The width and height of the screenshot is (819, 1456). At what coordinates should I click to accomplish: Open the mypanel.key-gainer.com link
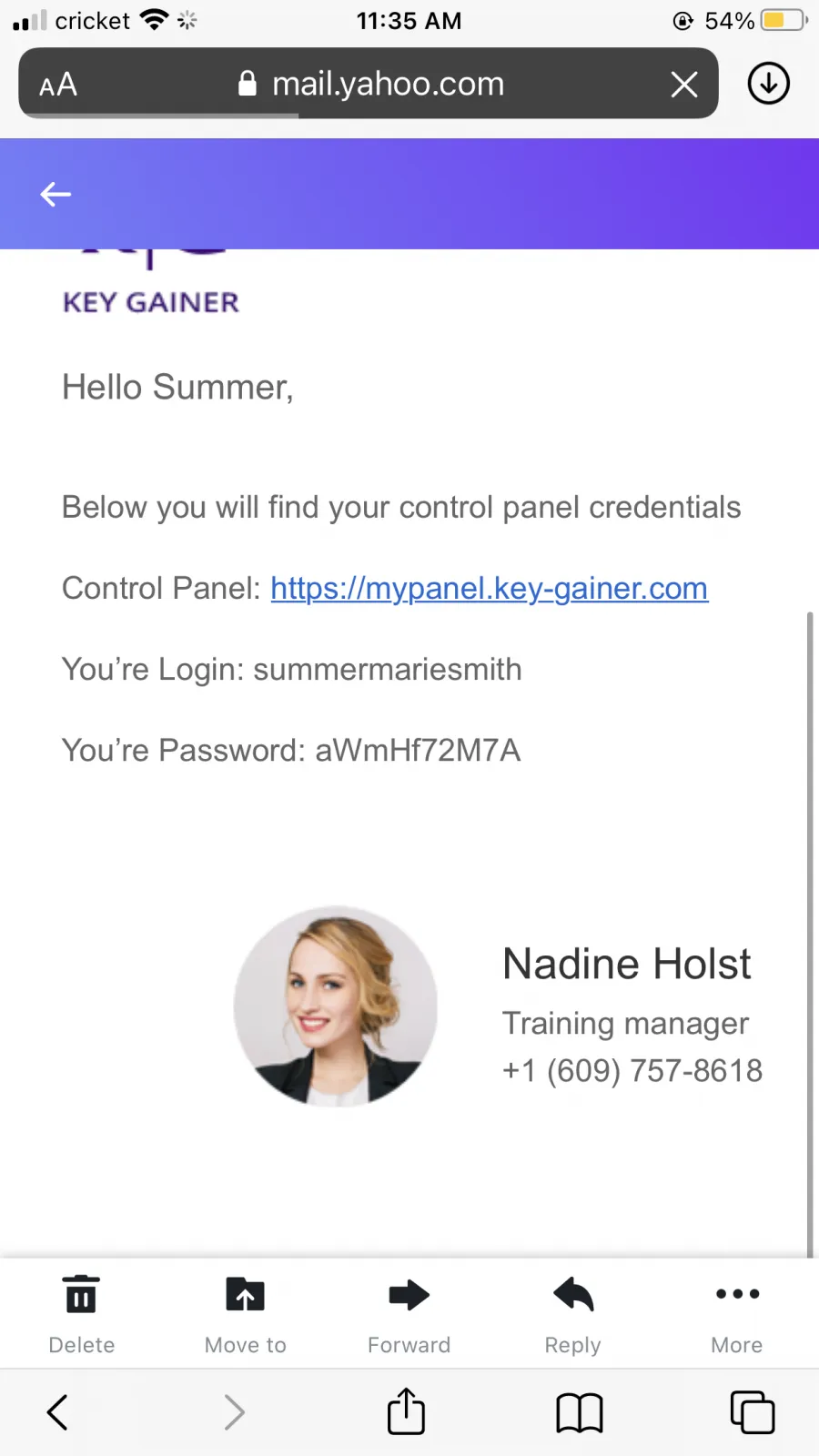click(489, 589)
